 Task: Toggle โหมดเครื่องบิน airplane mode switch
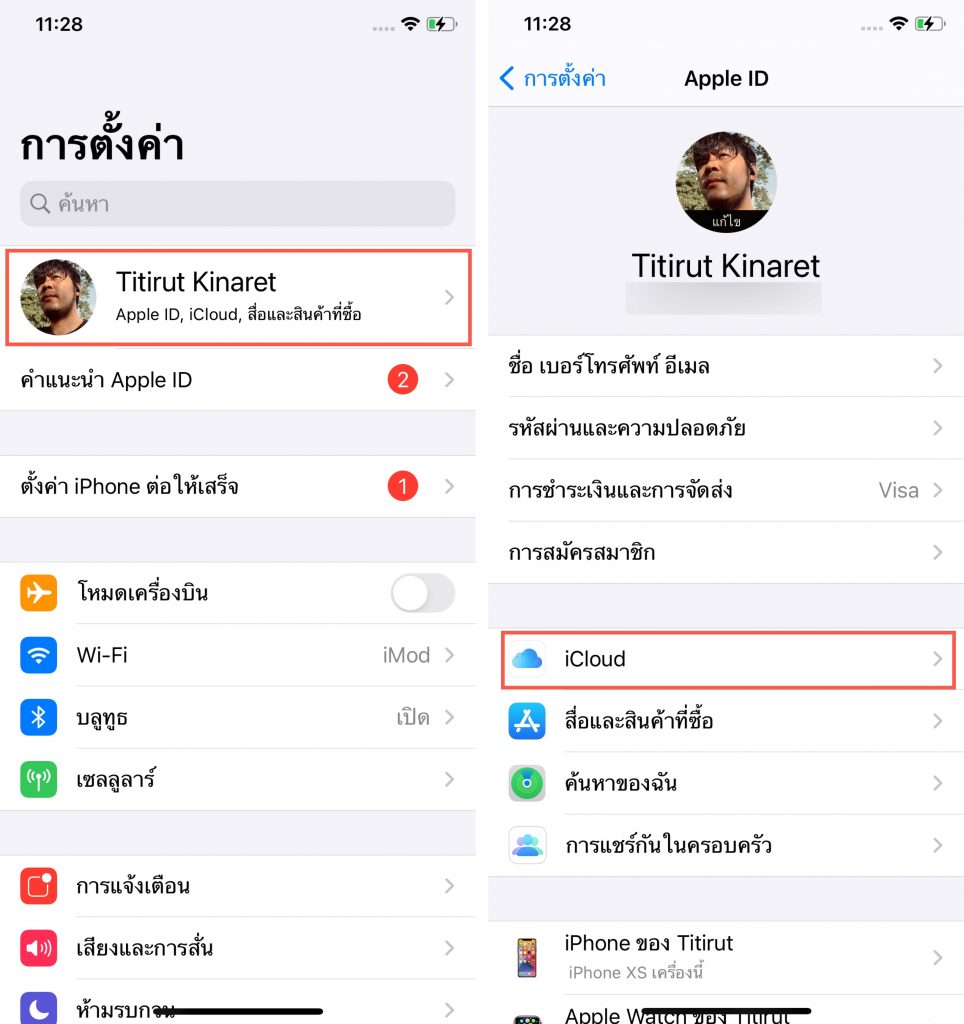(422, 594)
